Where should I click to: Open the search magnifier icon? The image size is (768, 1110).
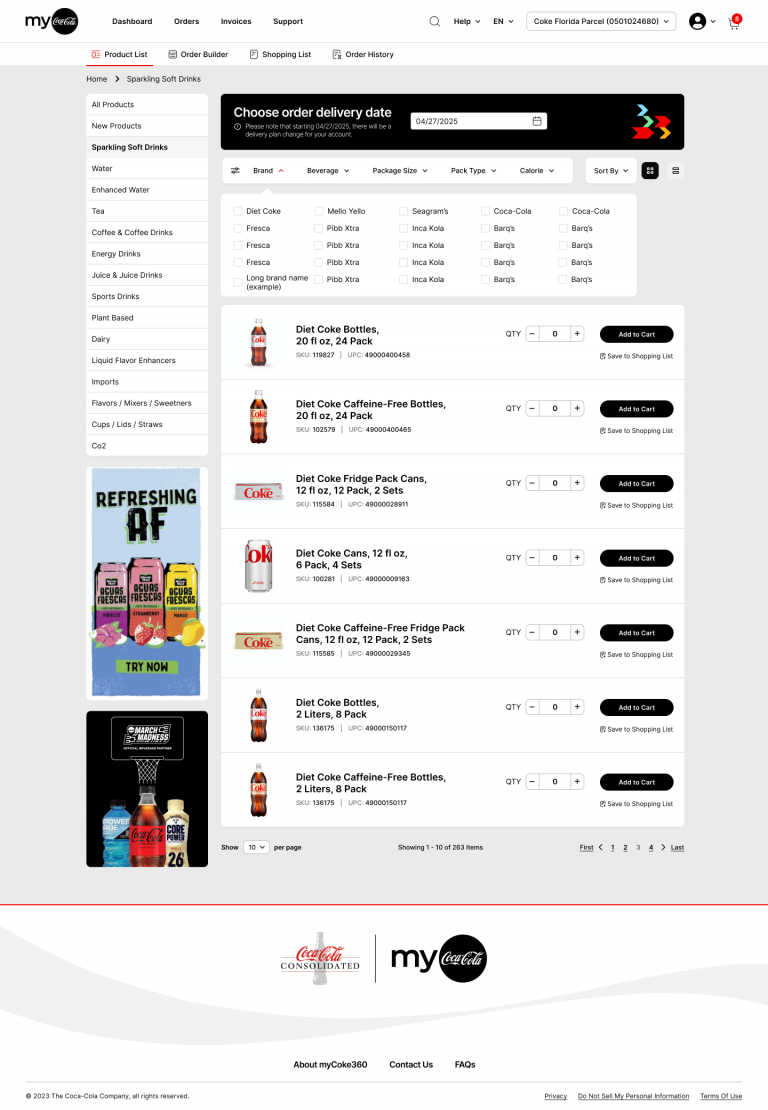click(434, 21)
